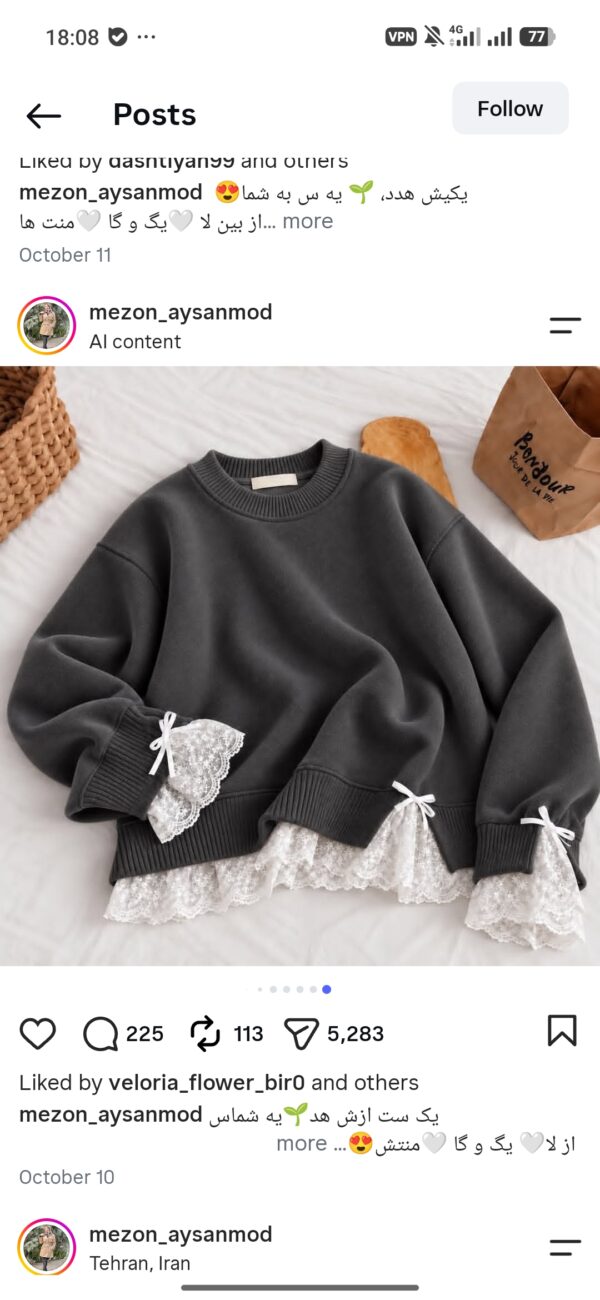Open options menu for the Tehran, Iran post
Viewport: 600px width, 1300px height.
coord(565,1247)
